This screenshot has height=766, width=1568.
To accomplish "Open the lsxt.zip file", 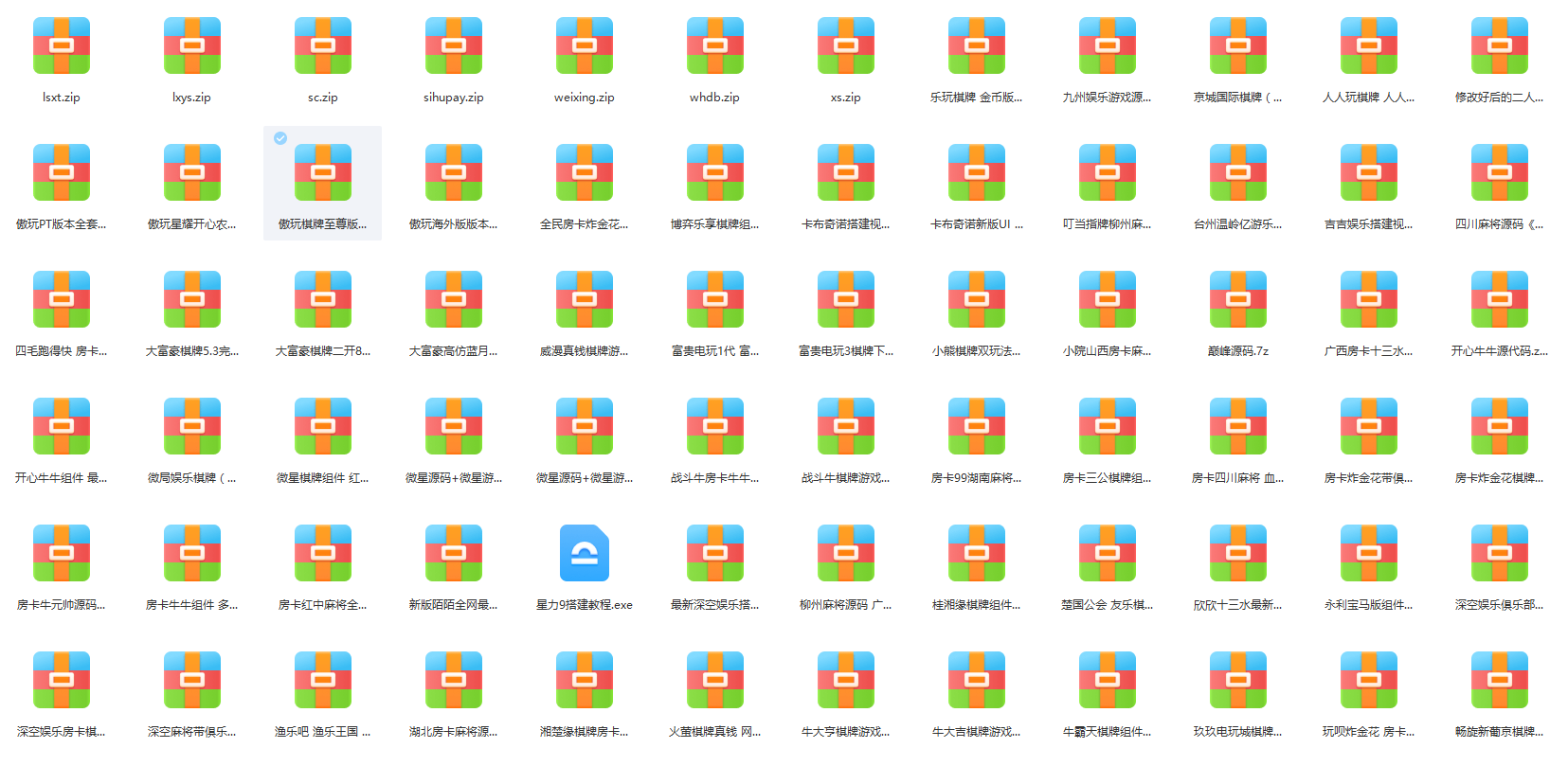I will tap(62, 47).
